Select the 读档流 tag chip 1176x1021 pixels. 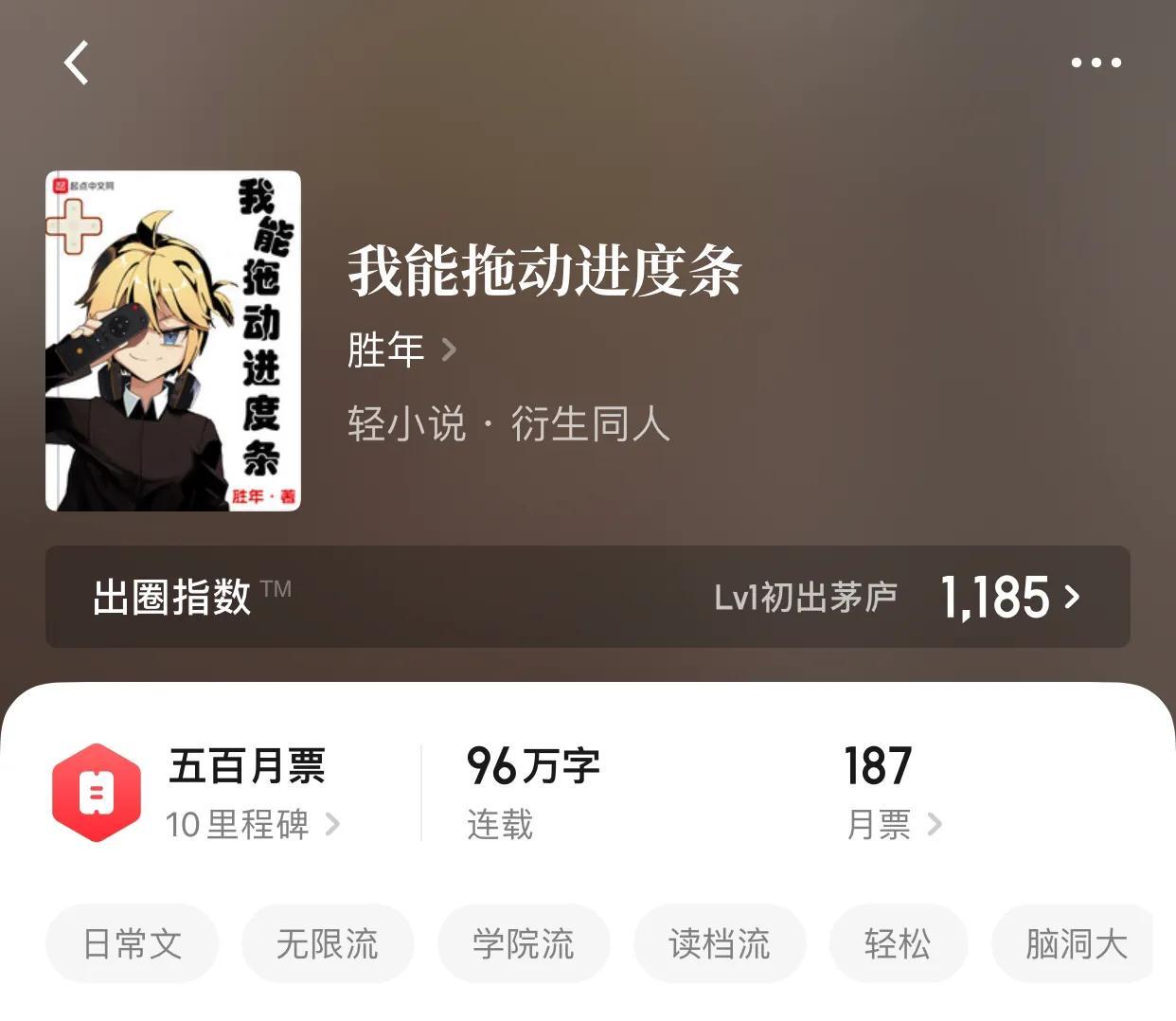(720, 943)
